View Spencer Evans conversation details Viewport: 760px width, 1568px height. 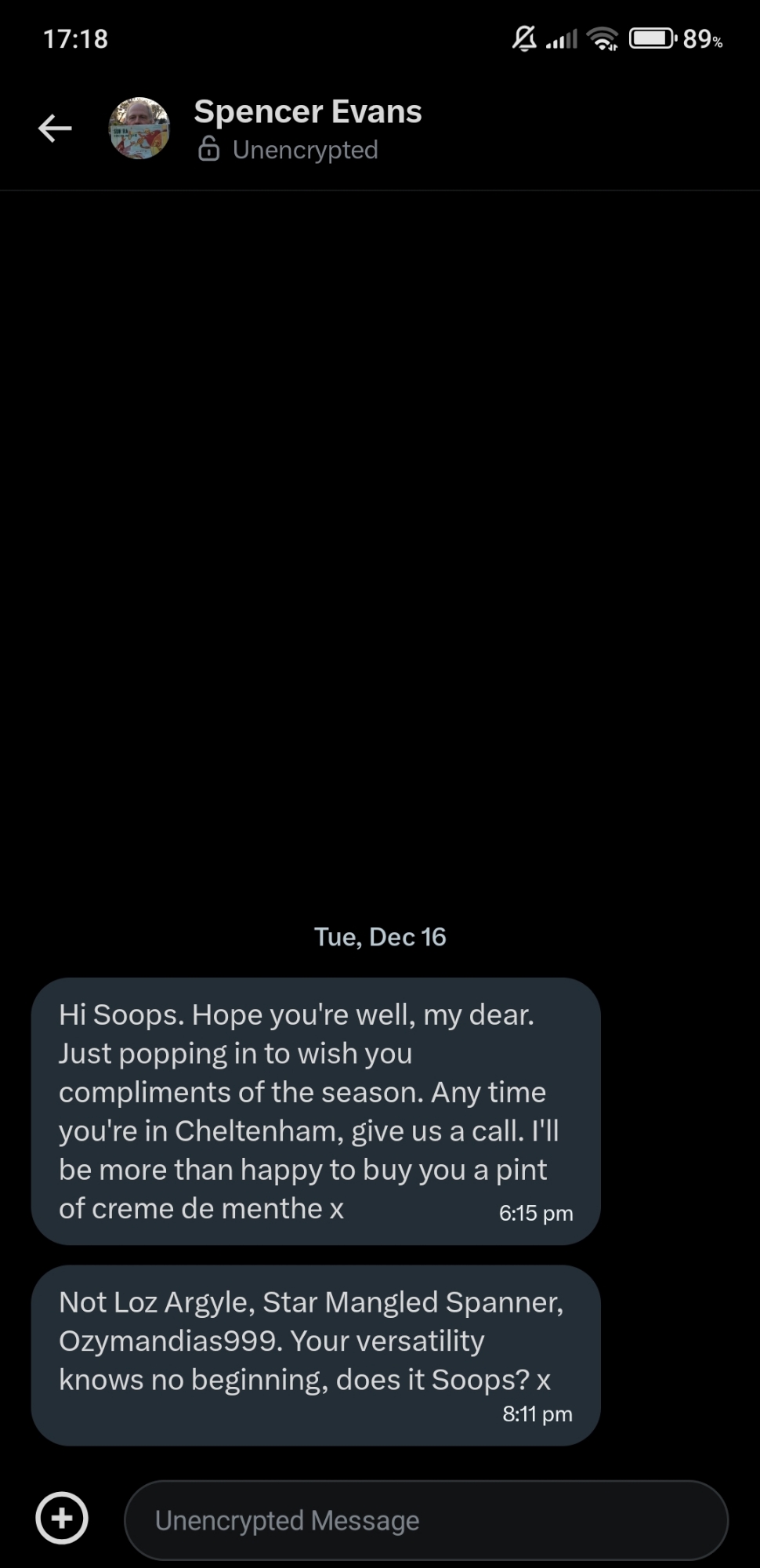coord(307,112)
